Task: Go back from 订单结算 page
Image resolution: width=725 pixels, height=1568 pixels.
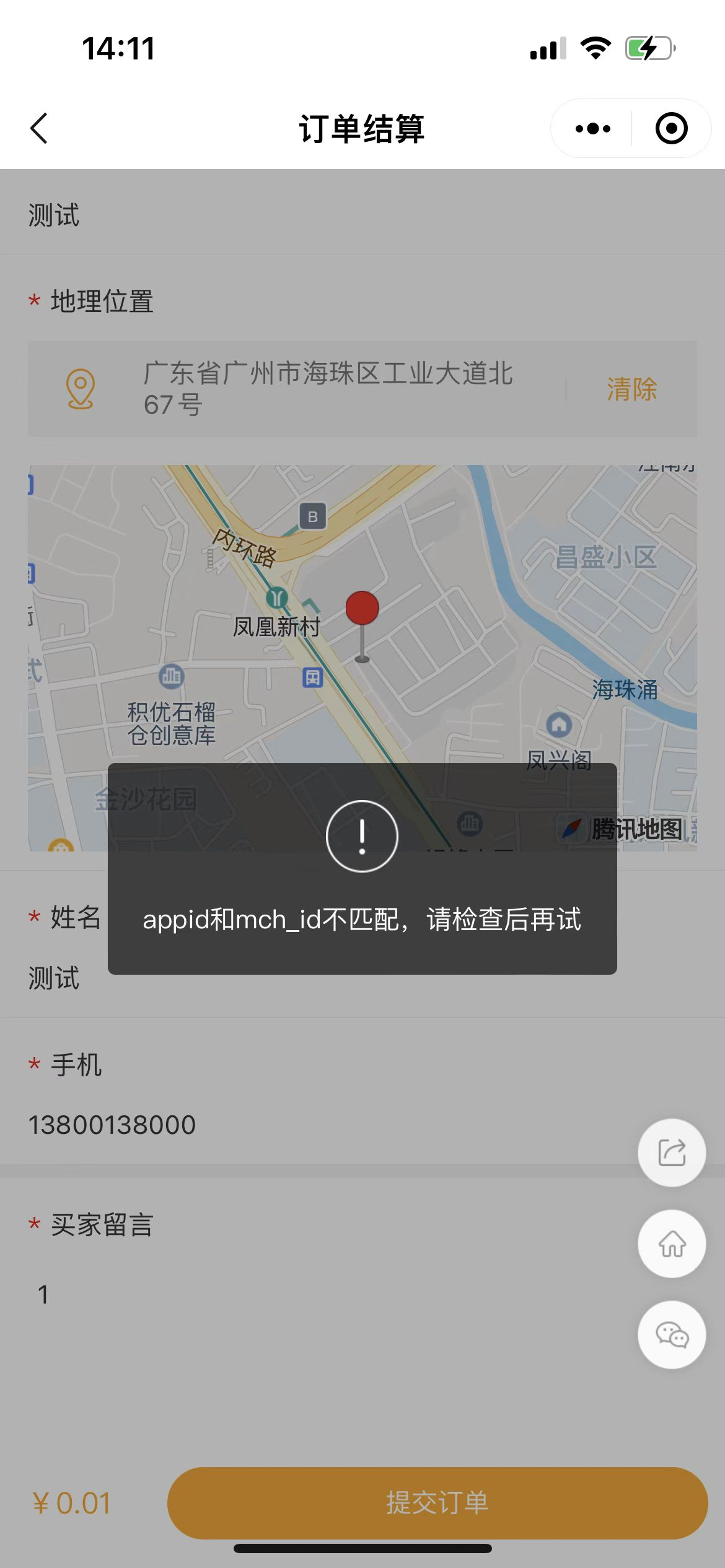Action: click(x=39, y=129)
